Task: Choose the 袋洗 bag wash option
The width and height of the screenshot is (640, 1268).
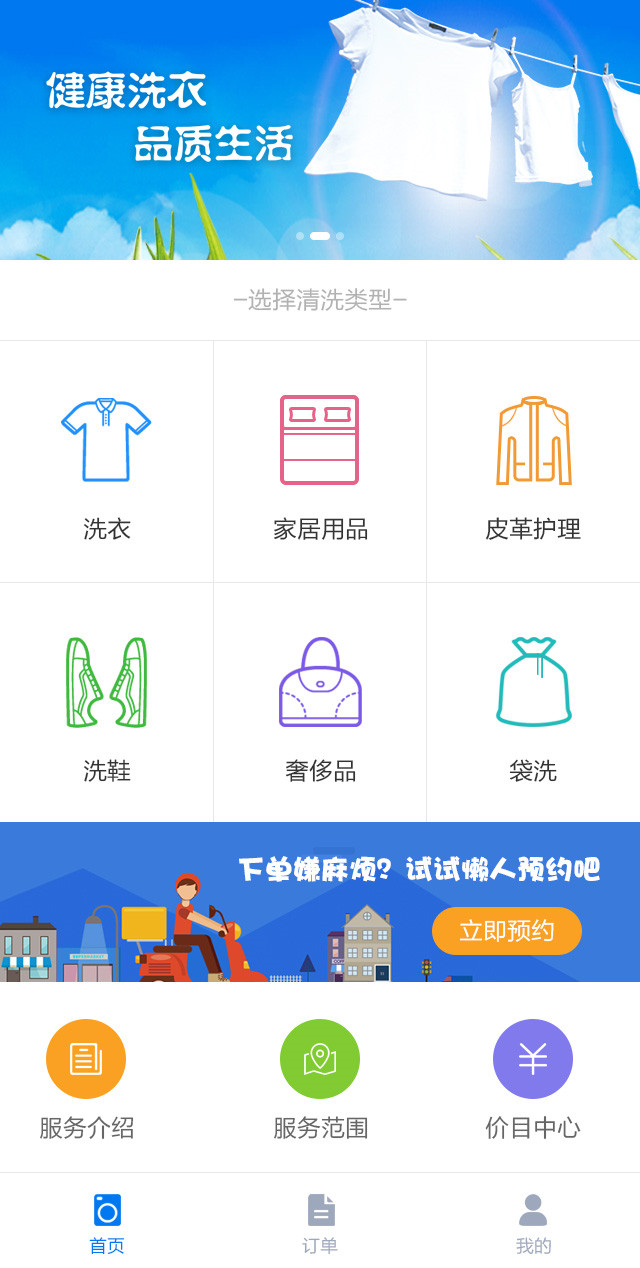Action: (x=533, y=703)
